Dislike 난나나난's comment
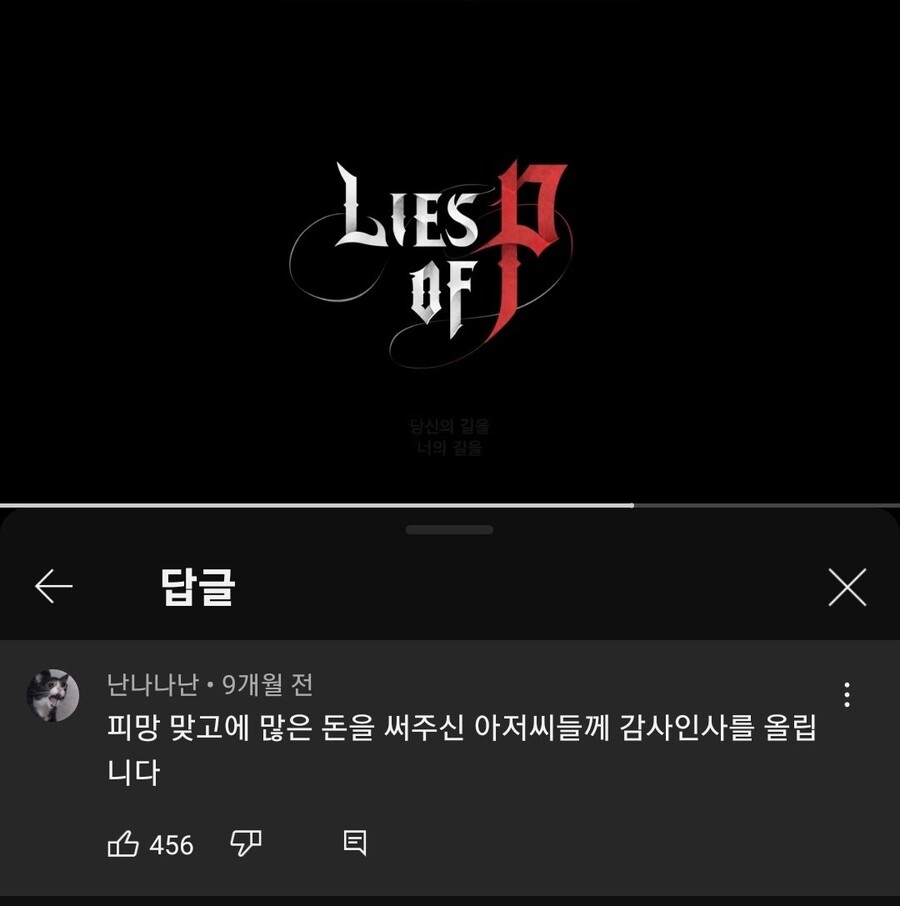 246,844
